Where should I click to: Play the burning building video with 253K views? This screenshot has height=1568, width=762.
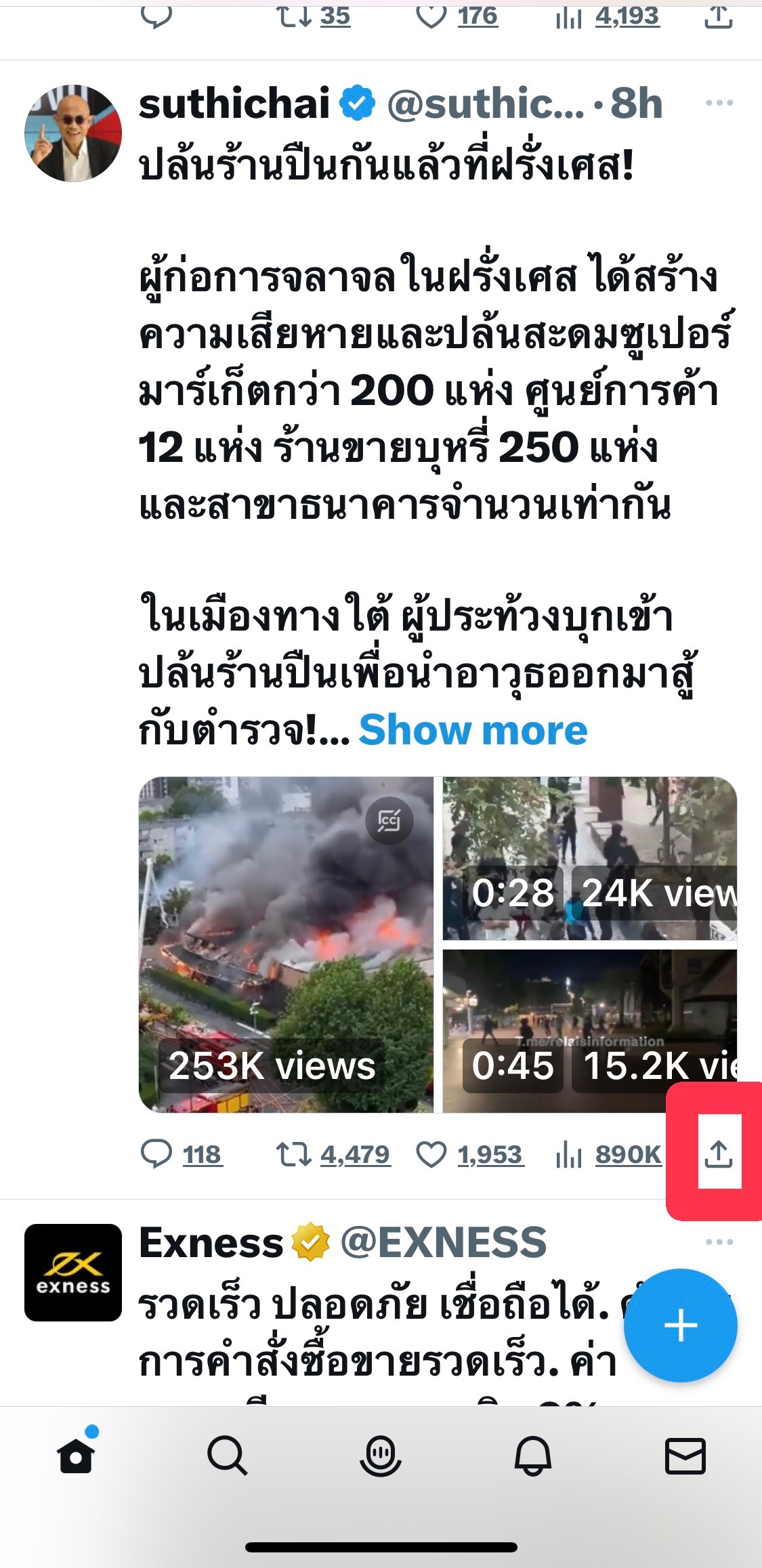pyautogui.click(x=286, y=944)
